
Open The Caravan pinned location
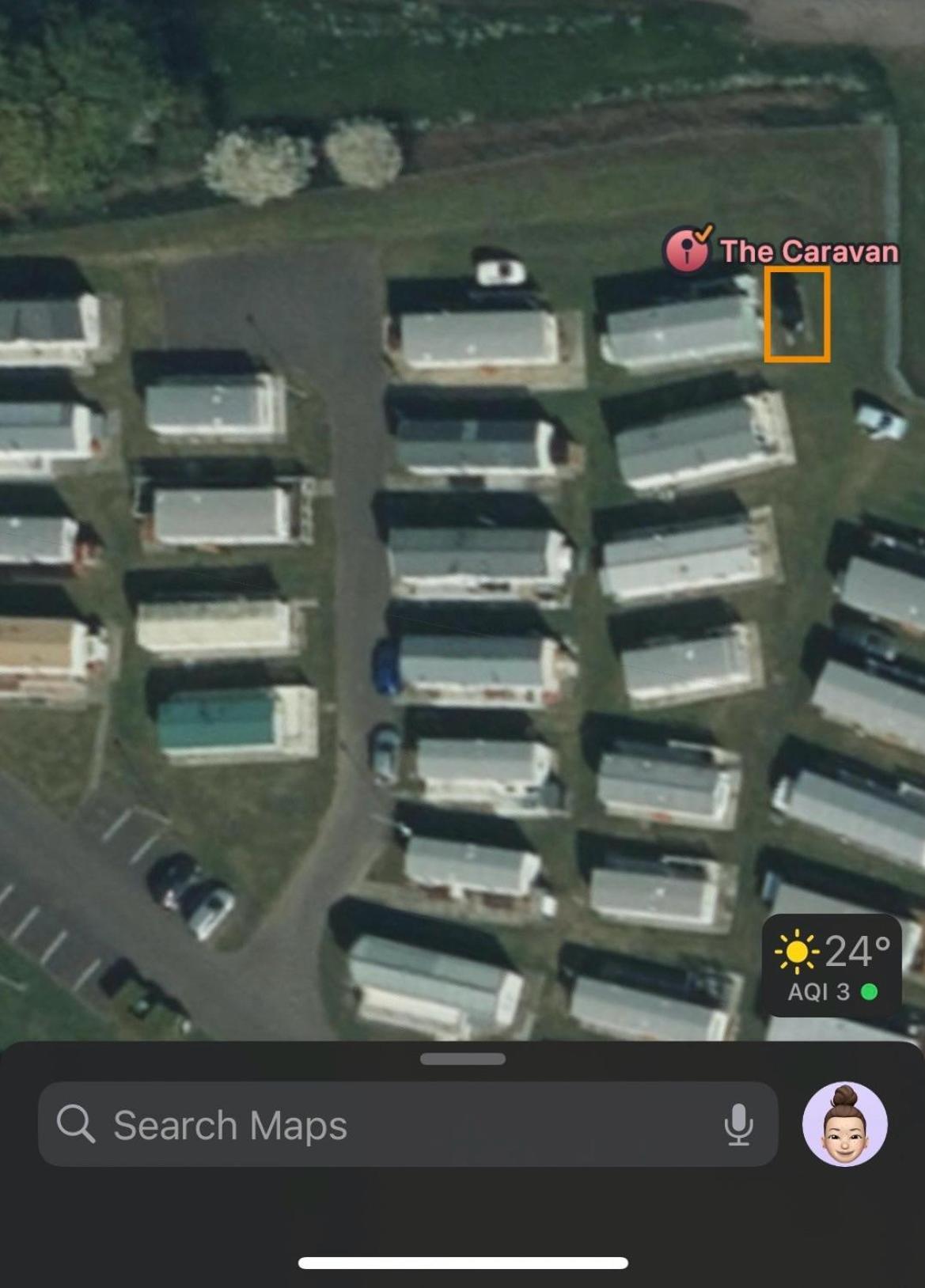(x=687, y=250)
